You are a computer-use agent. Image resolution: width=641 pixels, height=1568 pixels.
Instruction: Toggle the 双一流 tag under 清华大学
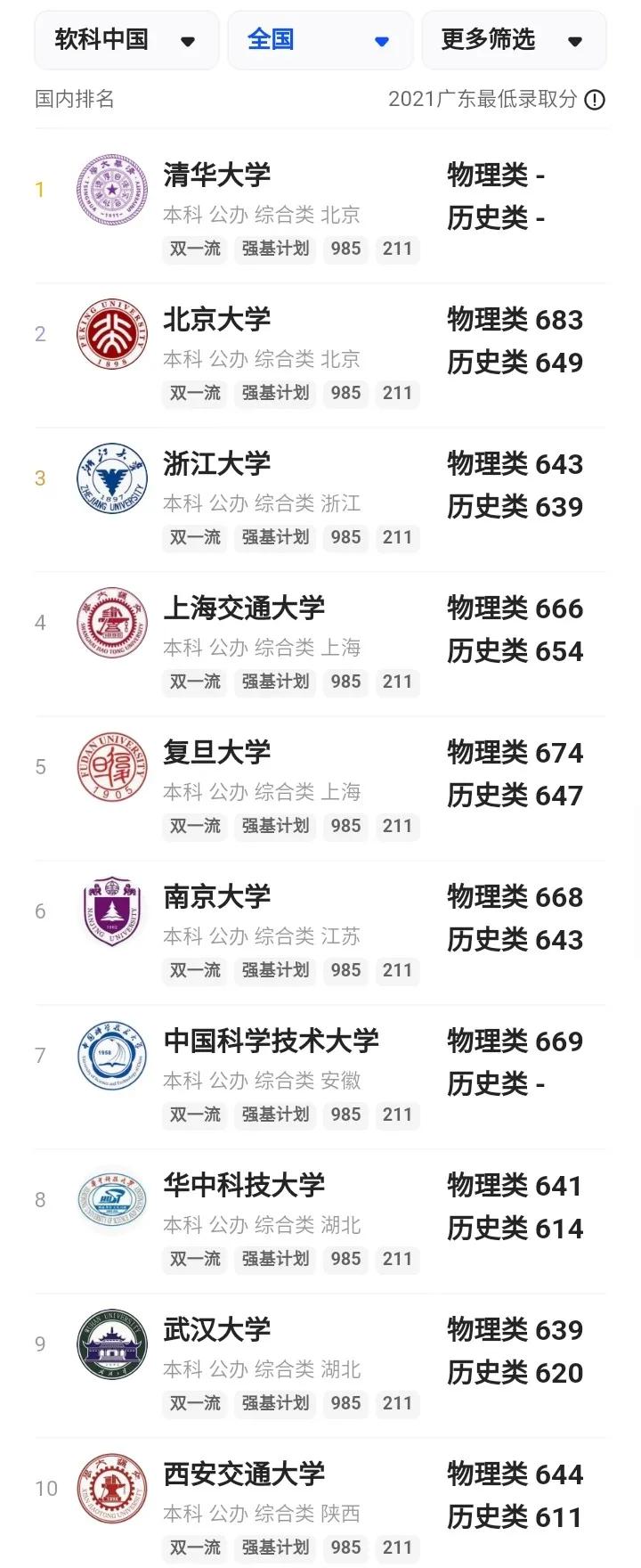click(x=194, y=249)
